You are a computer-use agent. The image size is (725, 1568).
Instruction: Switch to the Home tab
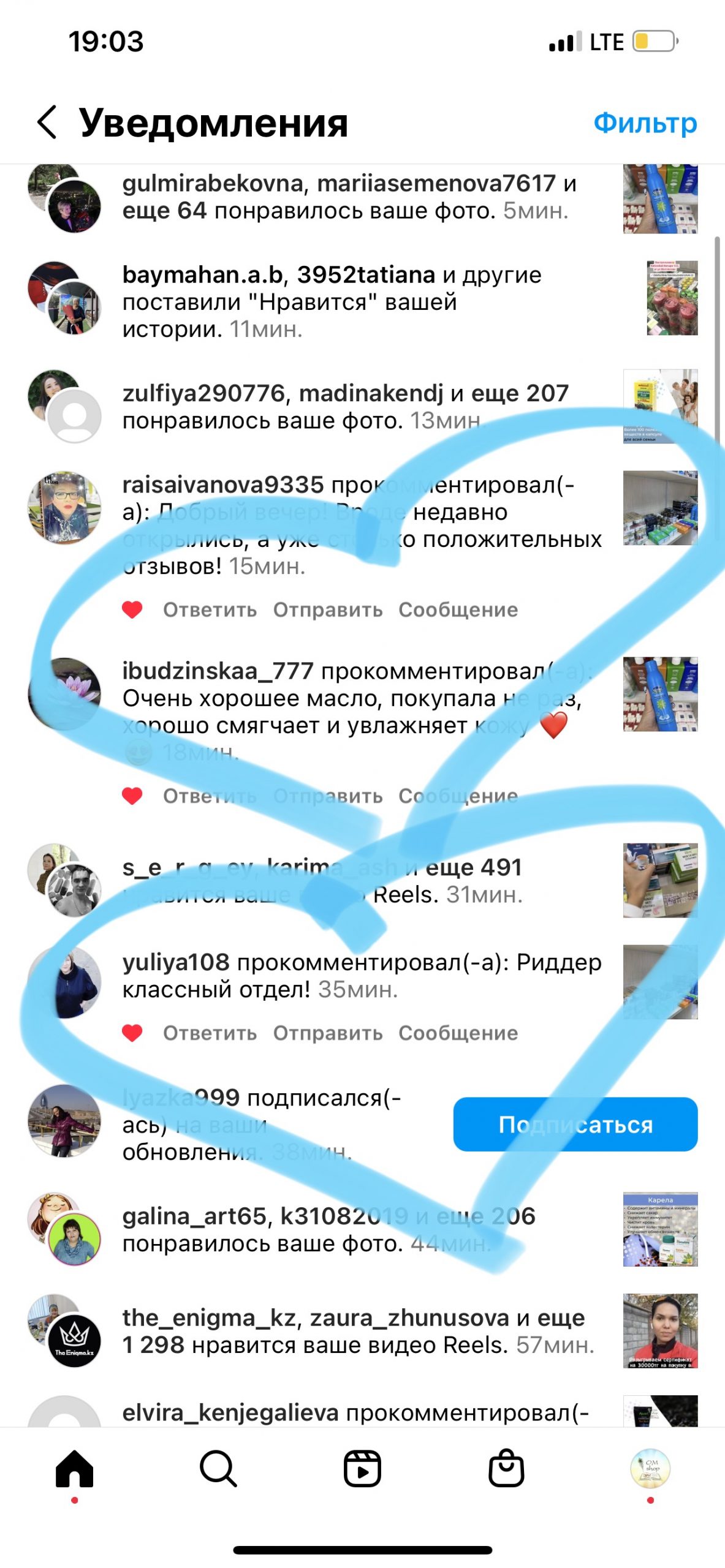pyautogui.click(x=74, y=1469)
